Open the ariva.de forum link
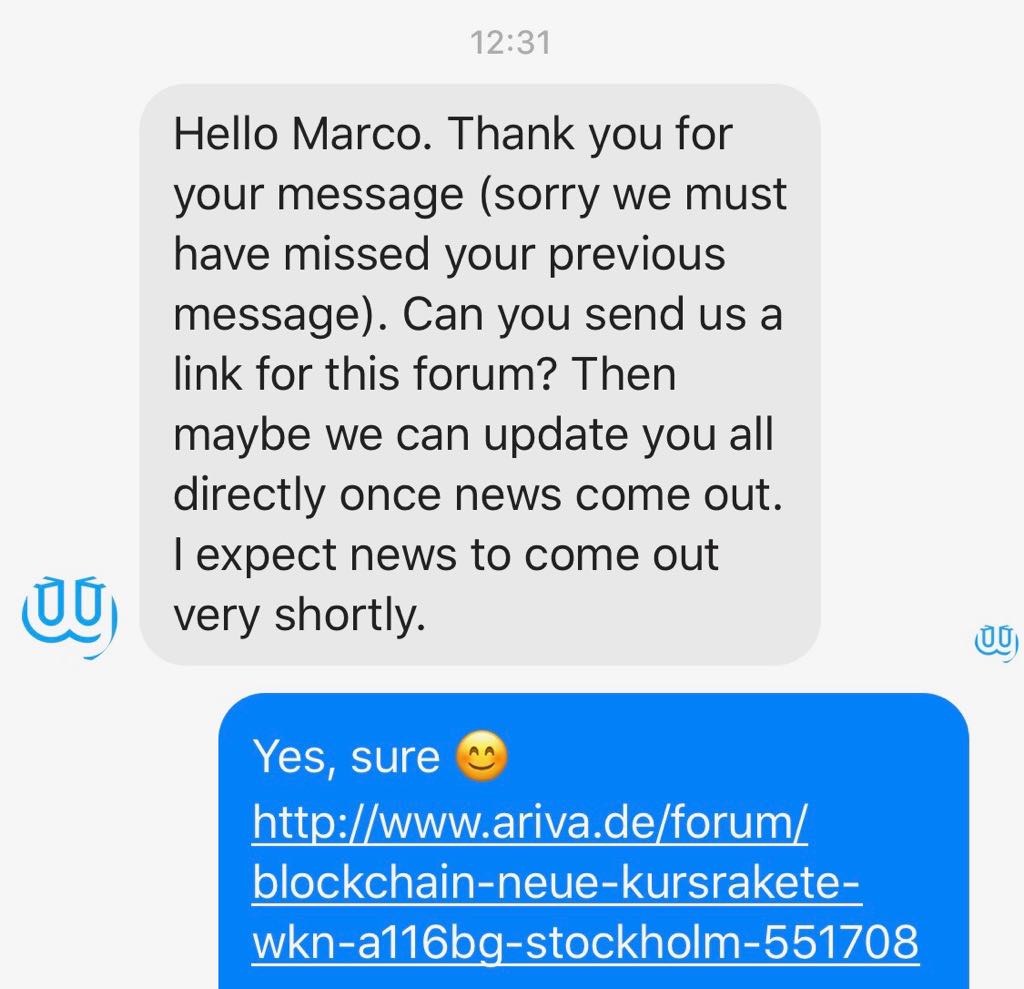Image resolution: width=1024 pixels, height=989 pixels. [584, 883]
